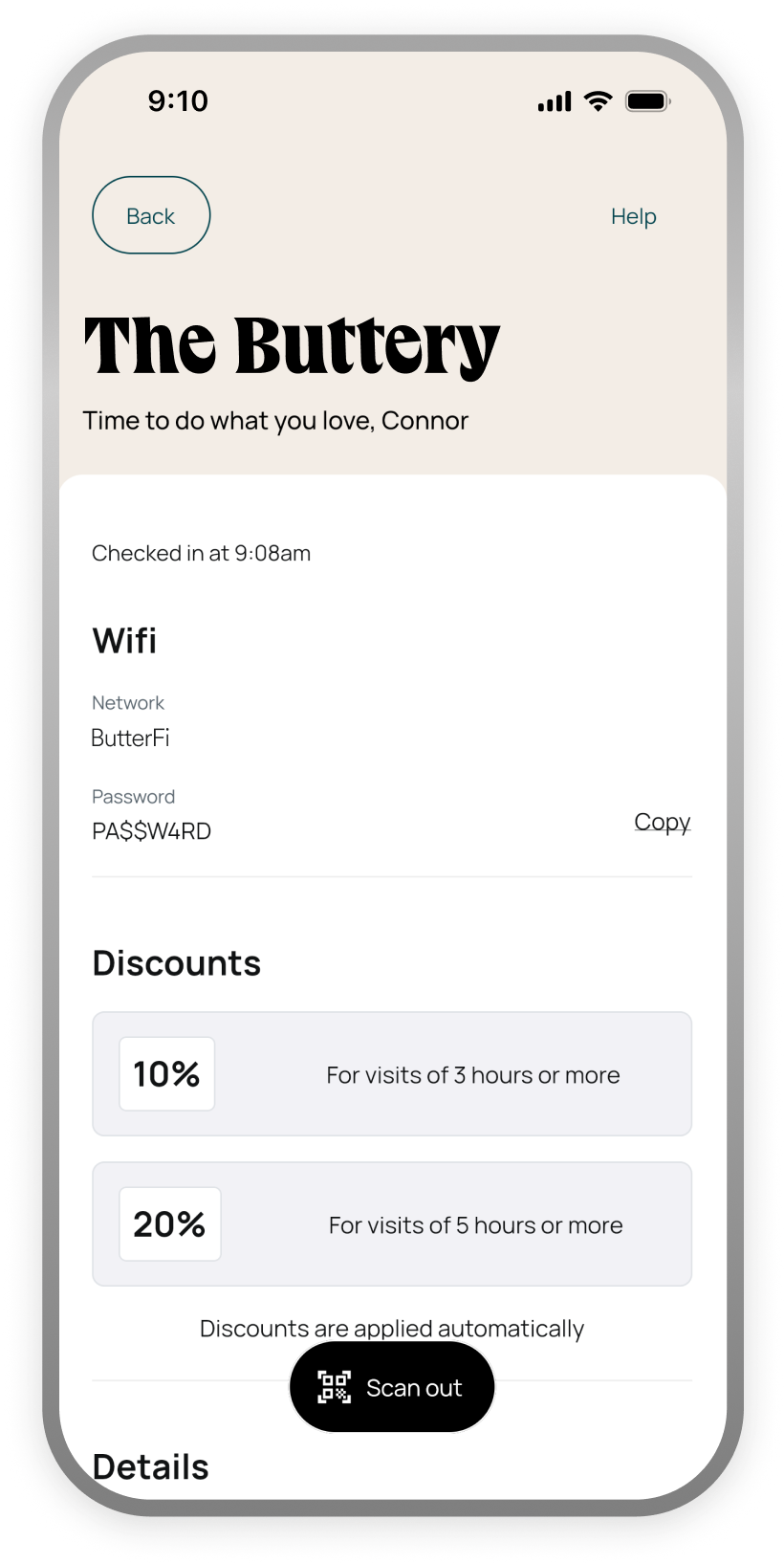Go back using the Back button
784x1564 pixels.
point(151,215)
